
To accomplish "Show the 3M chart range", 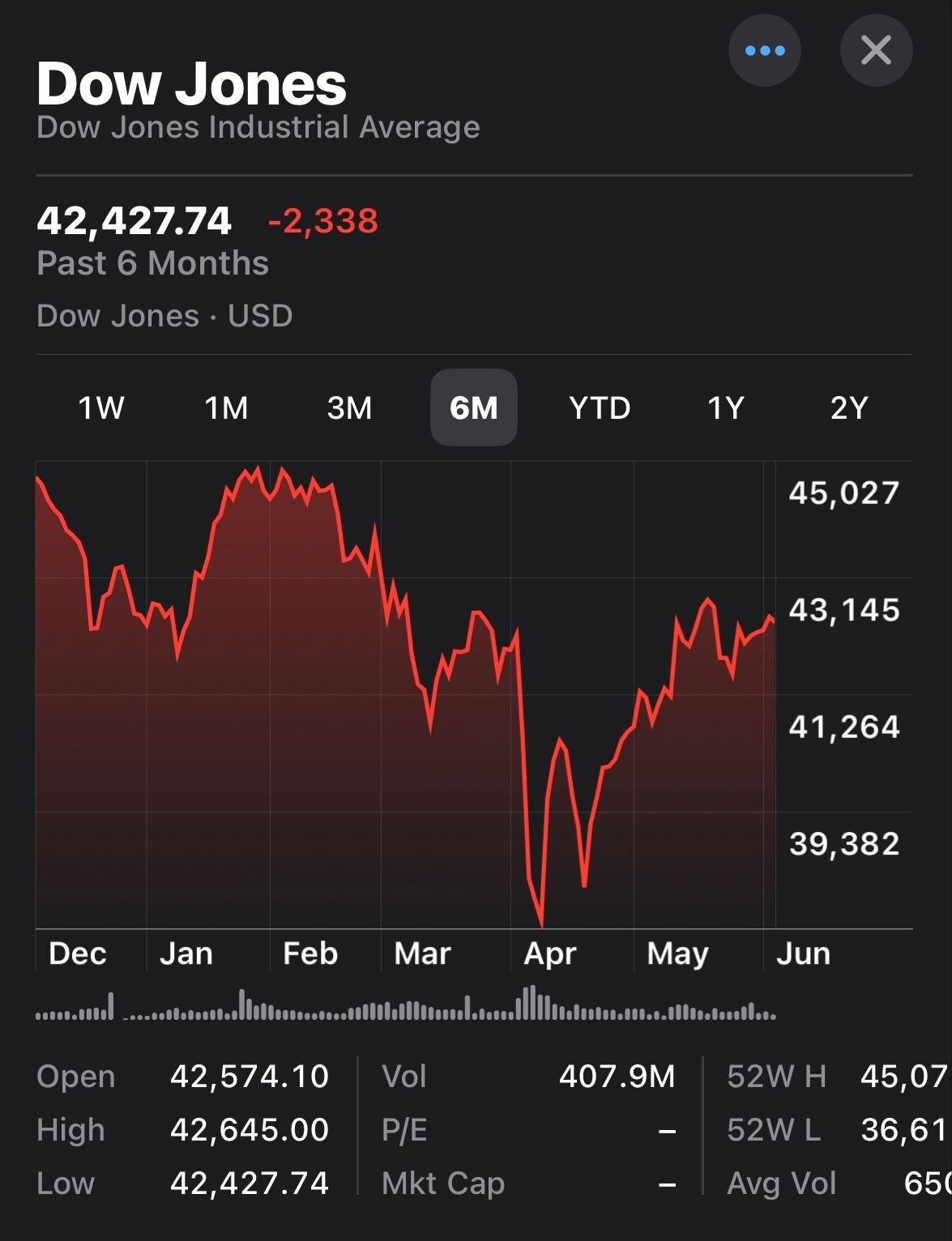I will pos(349,407).
